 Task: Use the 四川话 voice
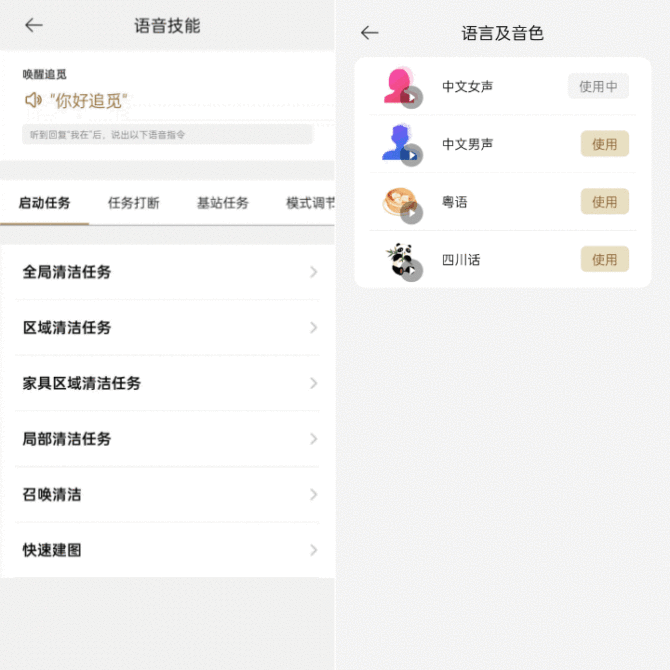pos(604,260)
